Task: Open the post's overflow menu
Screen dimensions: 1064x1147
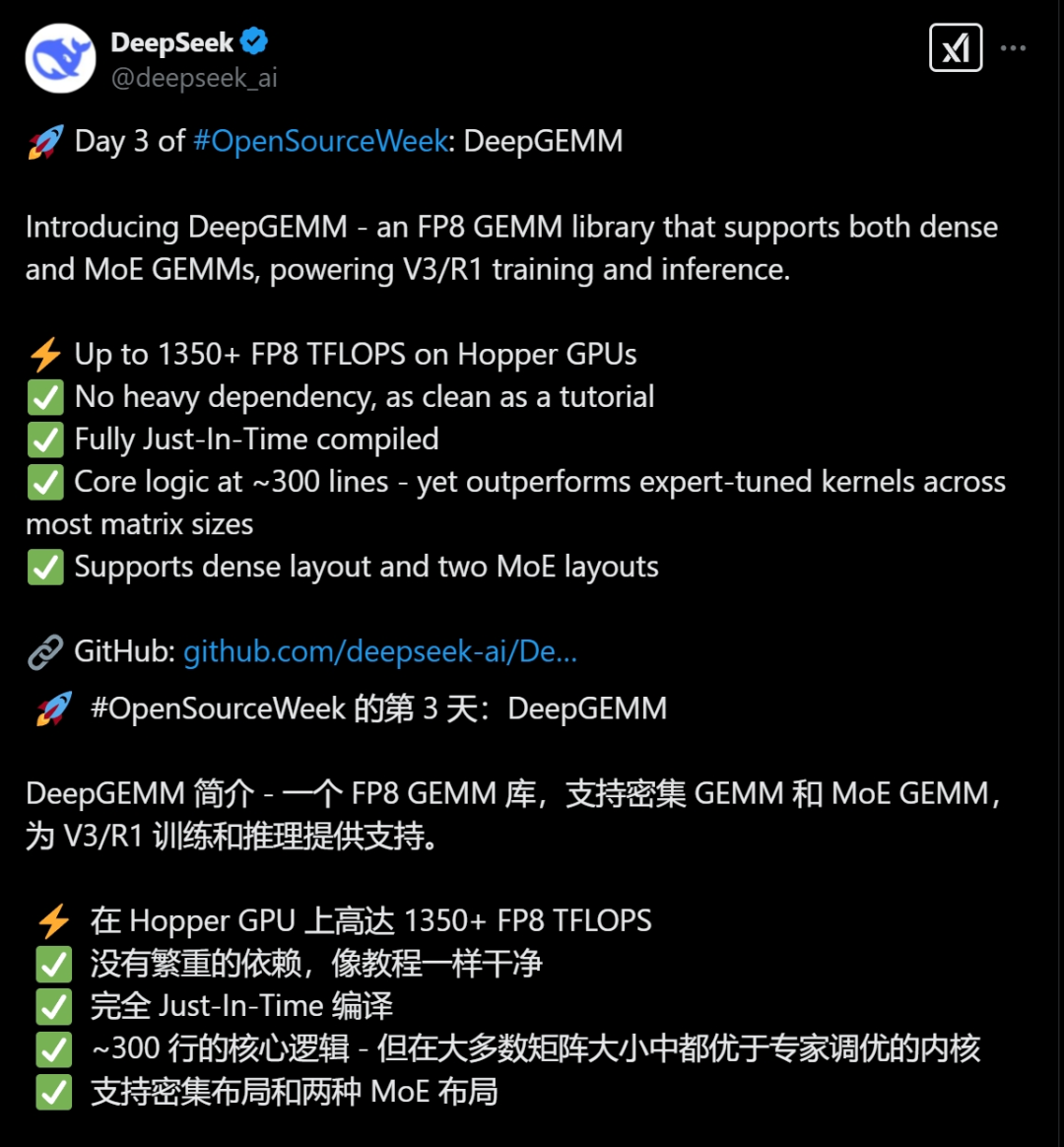Action: pos(1013,48)
